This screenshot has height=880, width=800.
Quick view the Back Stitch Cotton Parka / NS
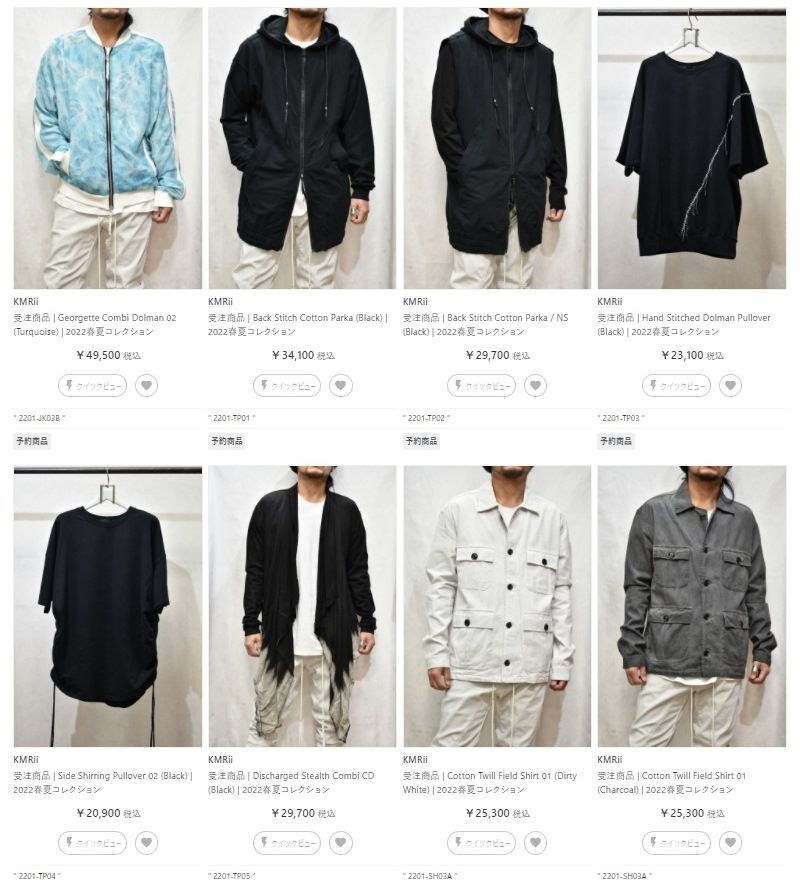(482, 386)
